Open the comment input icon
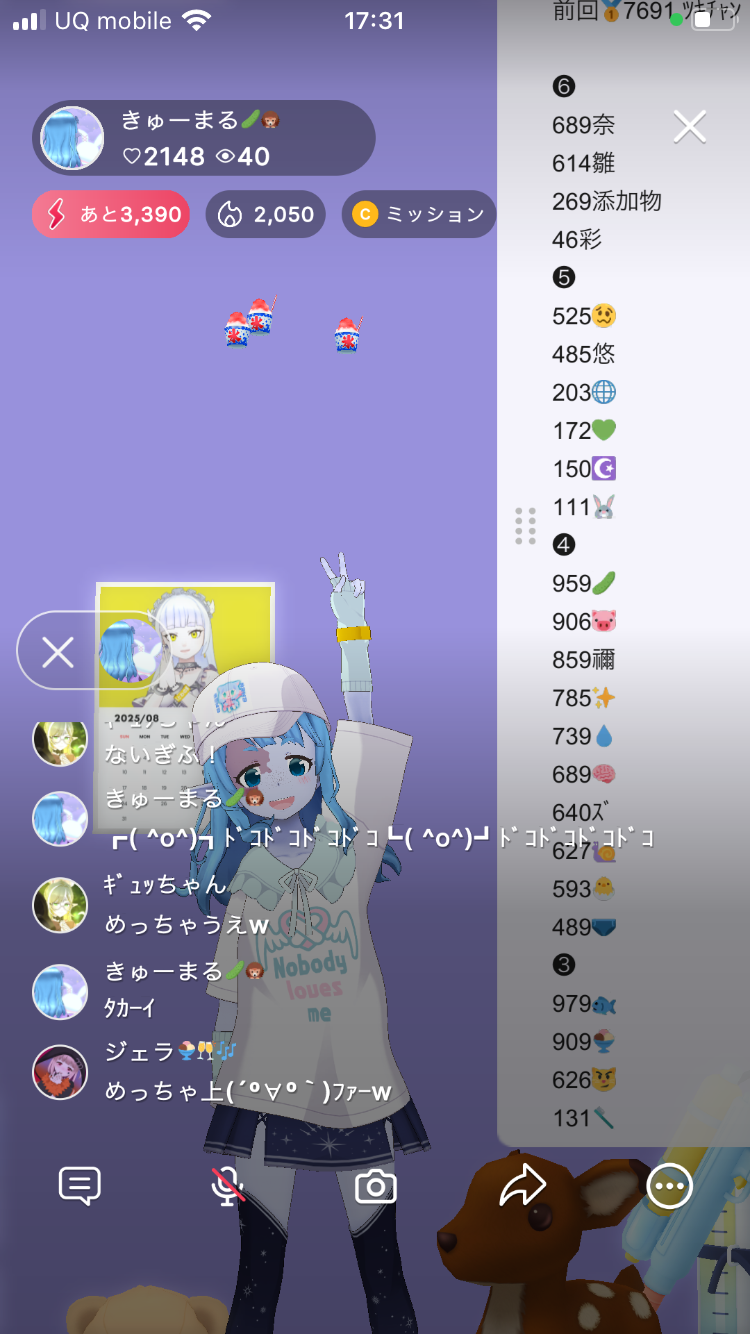The height and width of the screenshot is (1334, 750). [x=80, y=1186]
